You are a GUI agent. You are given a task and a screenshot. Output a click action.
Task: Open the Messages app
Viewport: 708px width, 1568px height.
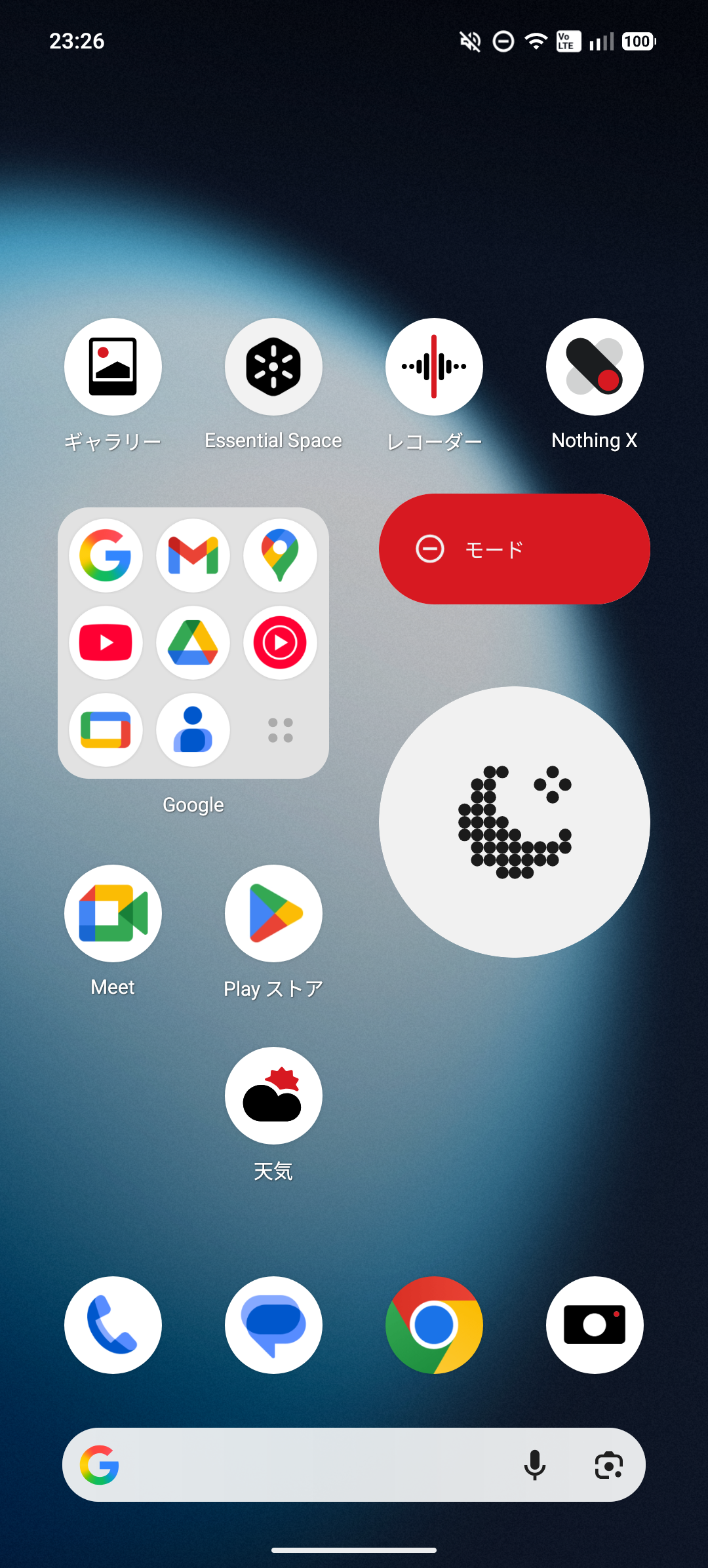click(273, 1325)
